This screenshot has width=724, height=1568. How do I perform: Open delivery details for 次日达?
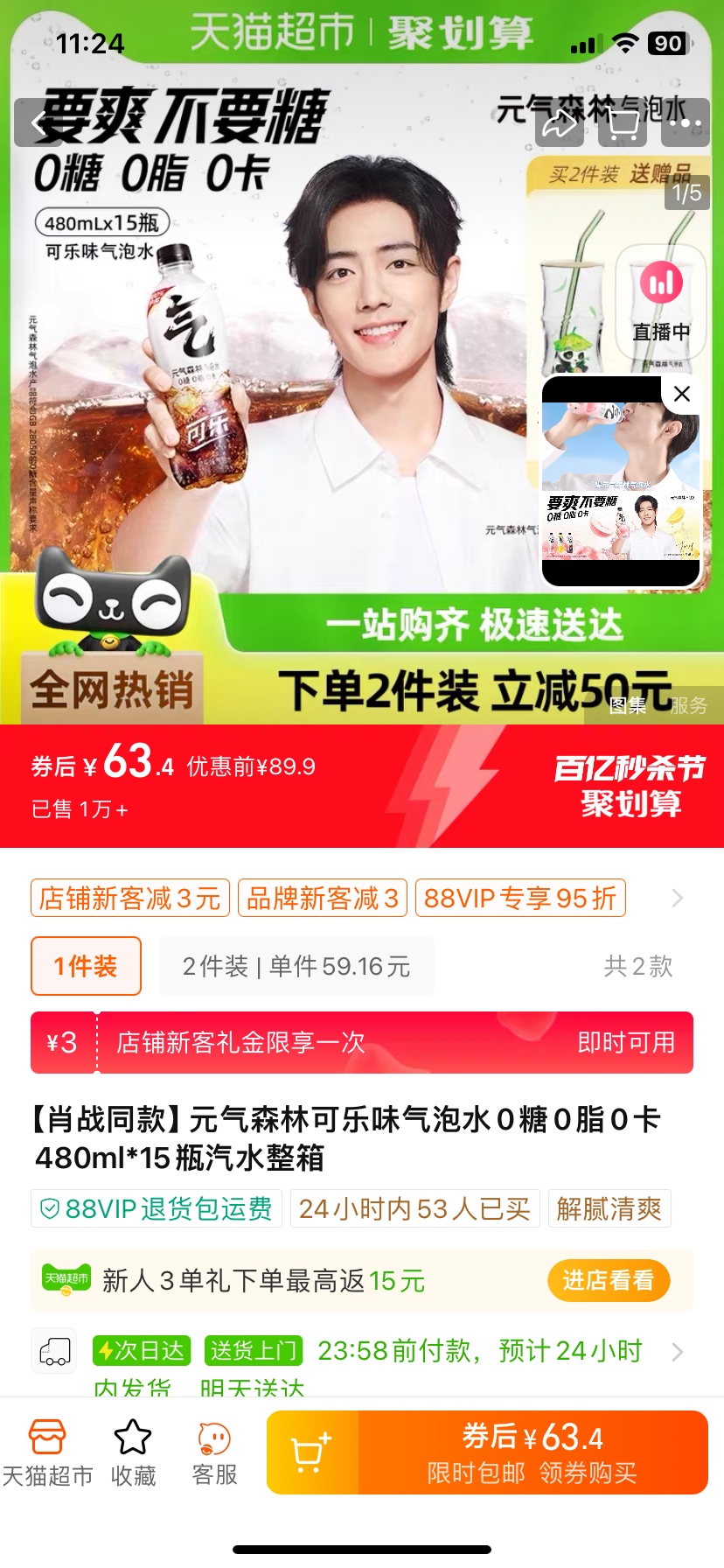tap(677, 1352)
